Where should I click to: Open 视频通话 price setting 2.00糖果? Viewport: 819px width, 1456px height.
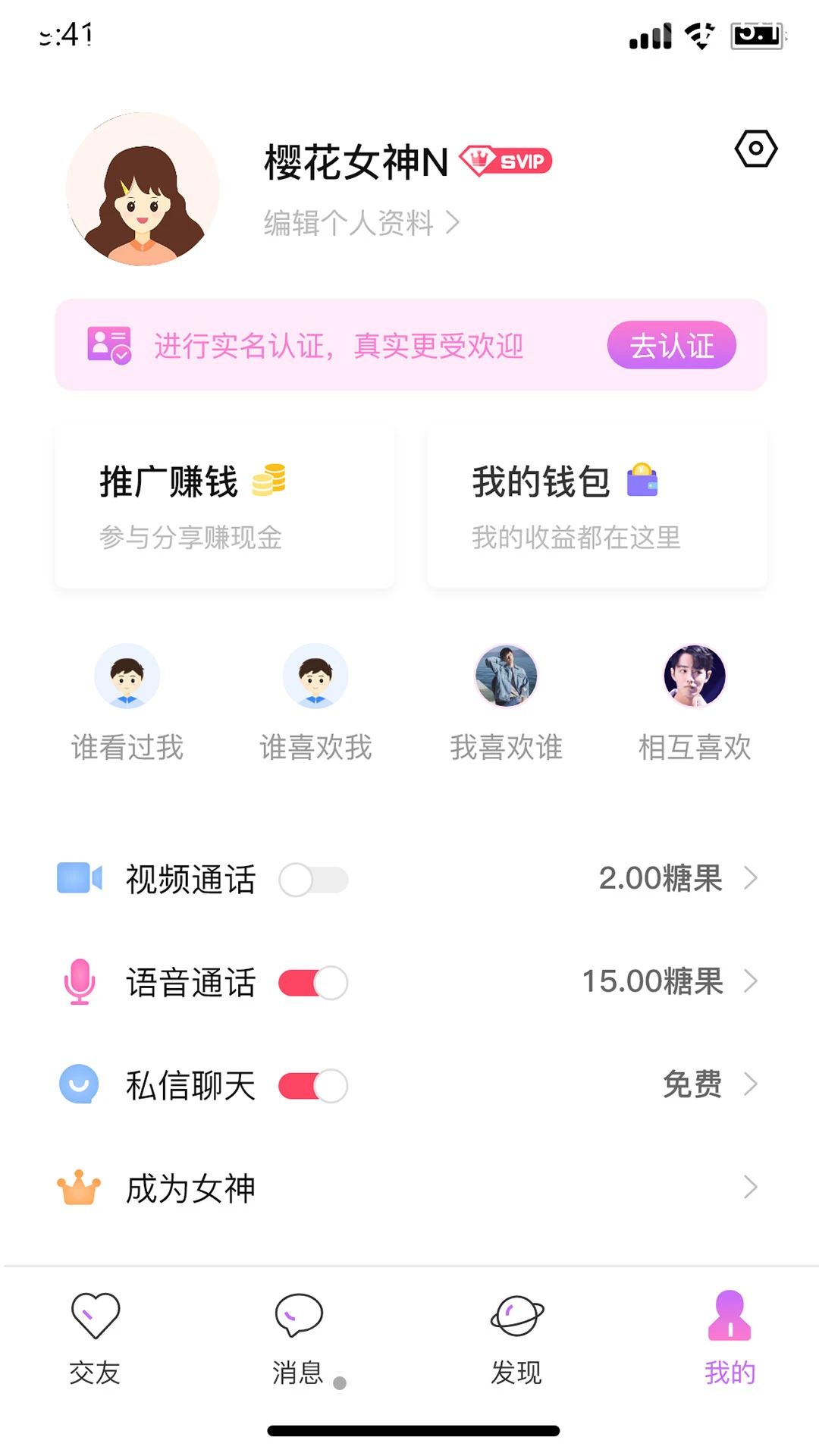click(677, 878)
